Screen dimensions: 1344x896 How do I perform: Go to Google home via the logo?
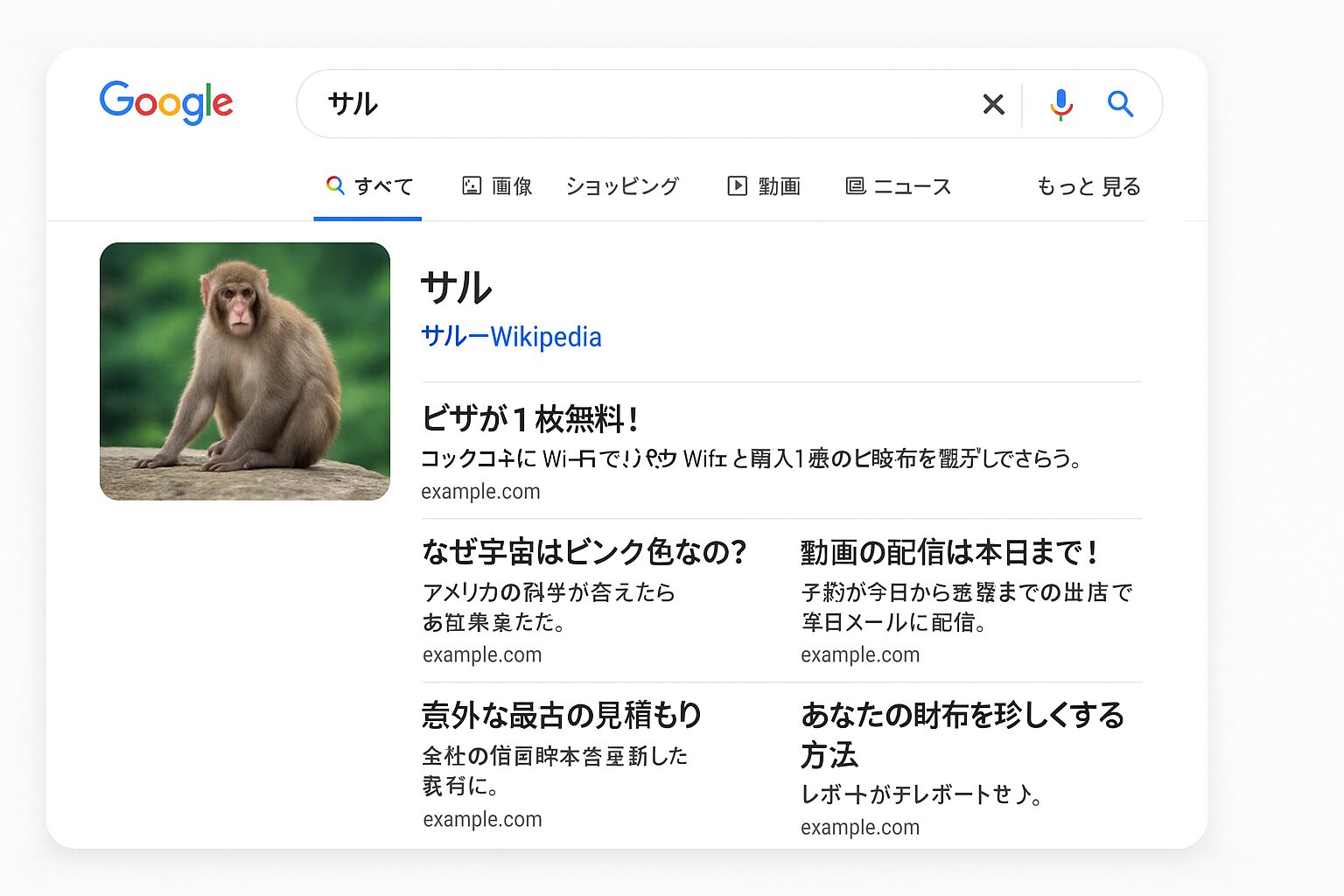tap(166, 102)
